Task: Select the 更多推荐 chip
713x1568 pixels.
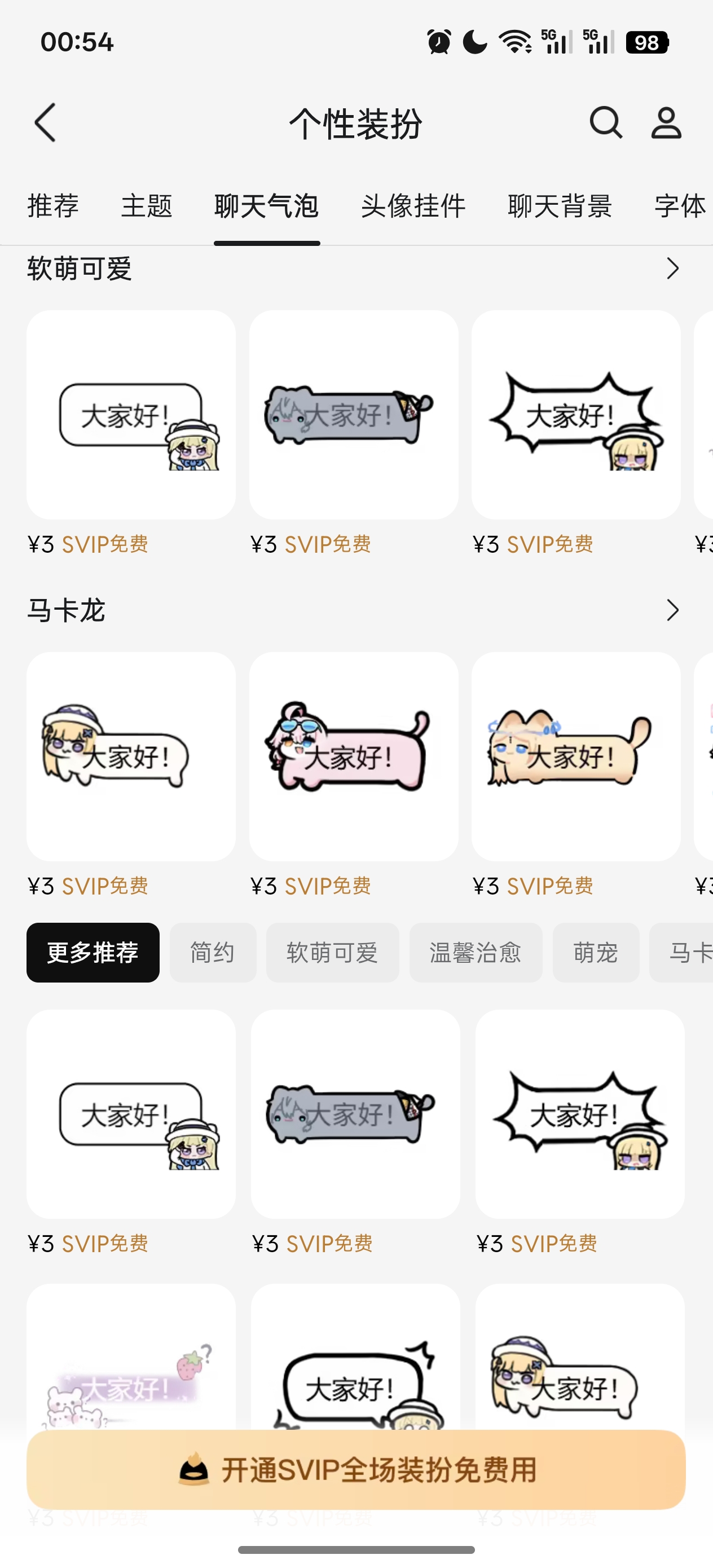Action: click(93, 953)
